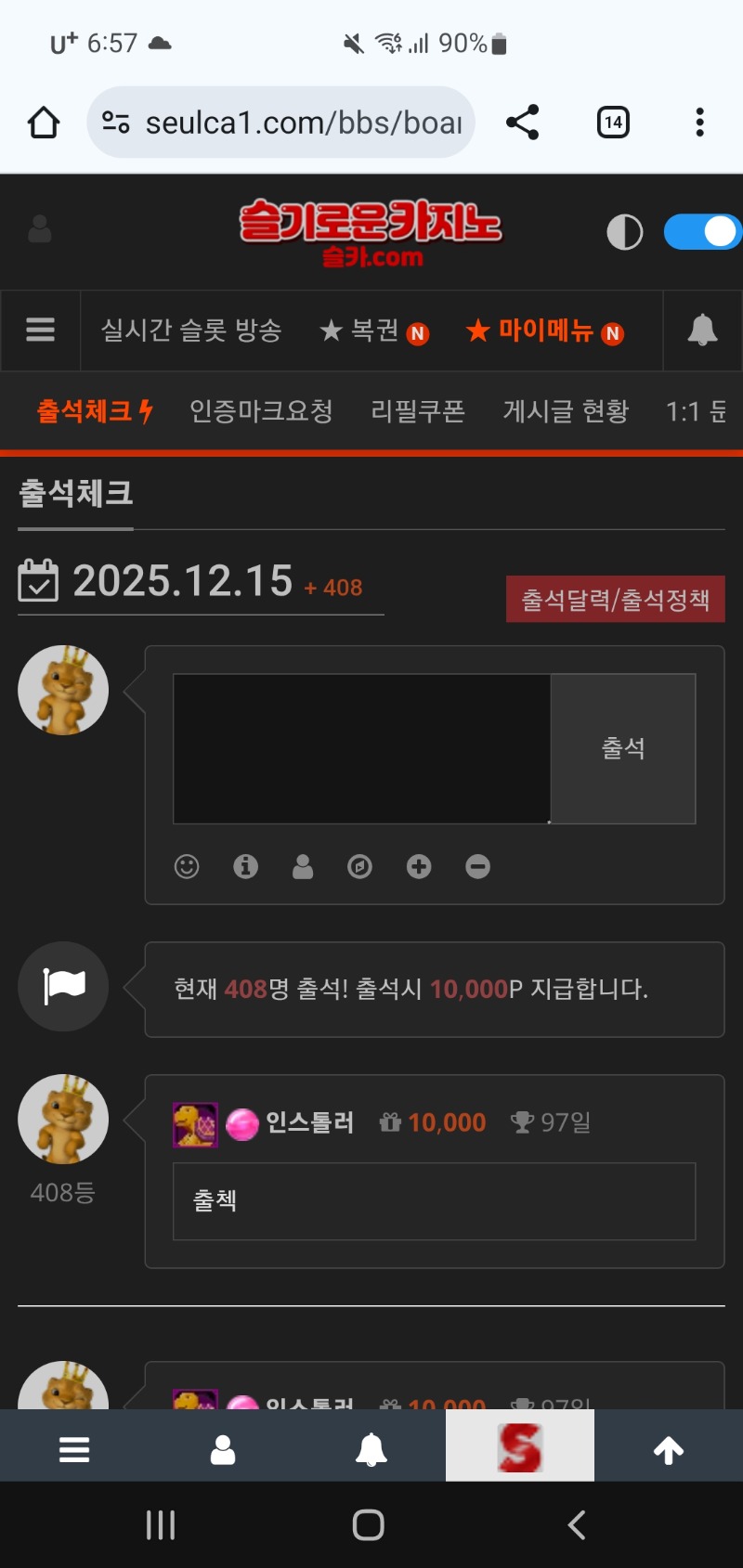The width and height of the screenshot is (743, 1568).
Task: Open 출석달력/출석정책
Action: click(615, 600)
